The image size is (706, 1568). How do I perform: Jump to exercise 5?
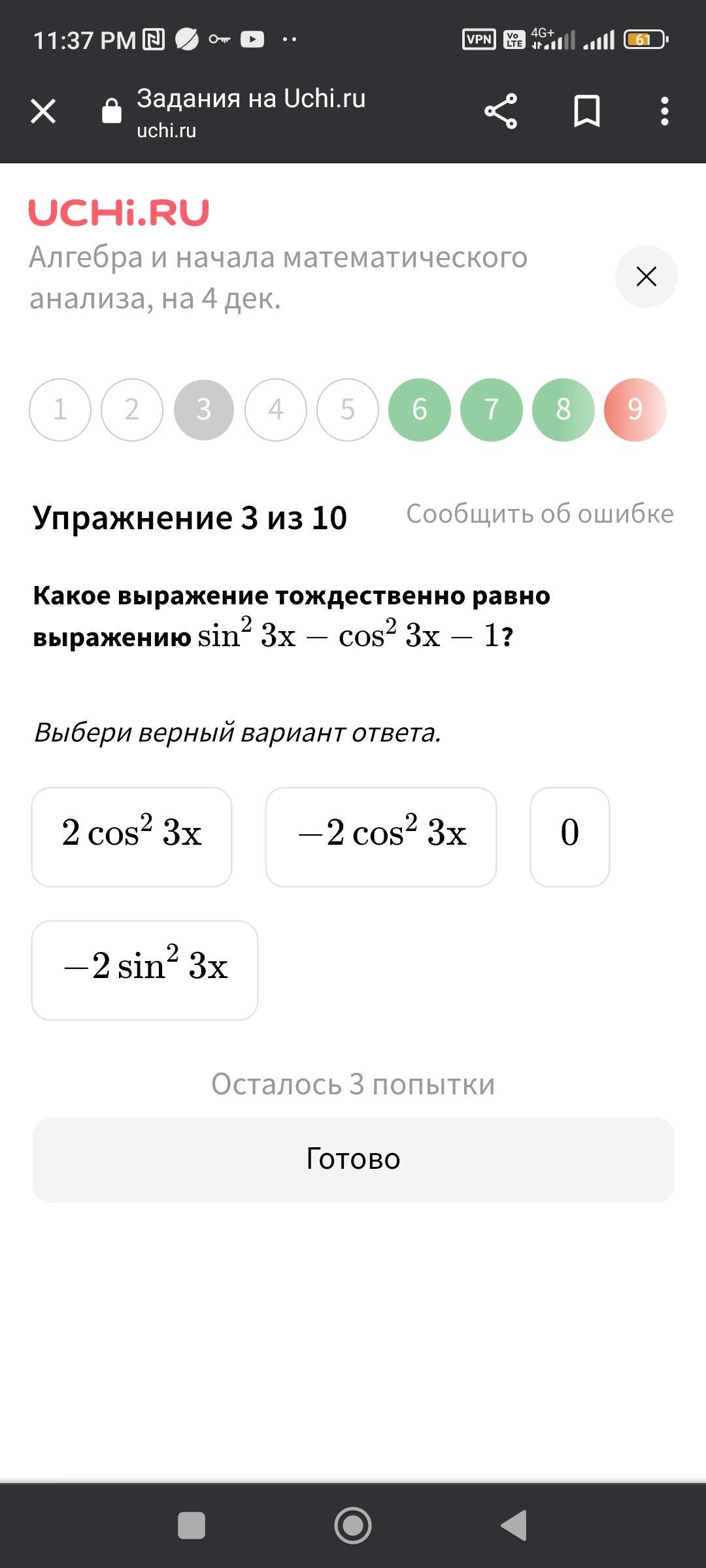(348, 410)
